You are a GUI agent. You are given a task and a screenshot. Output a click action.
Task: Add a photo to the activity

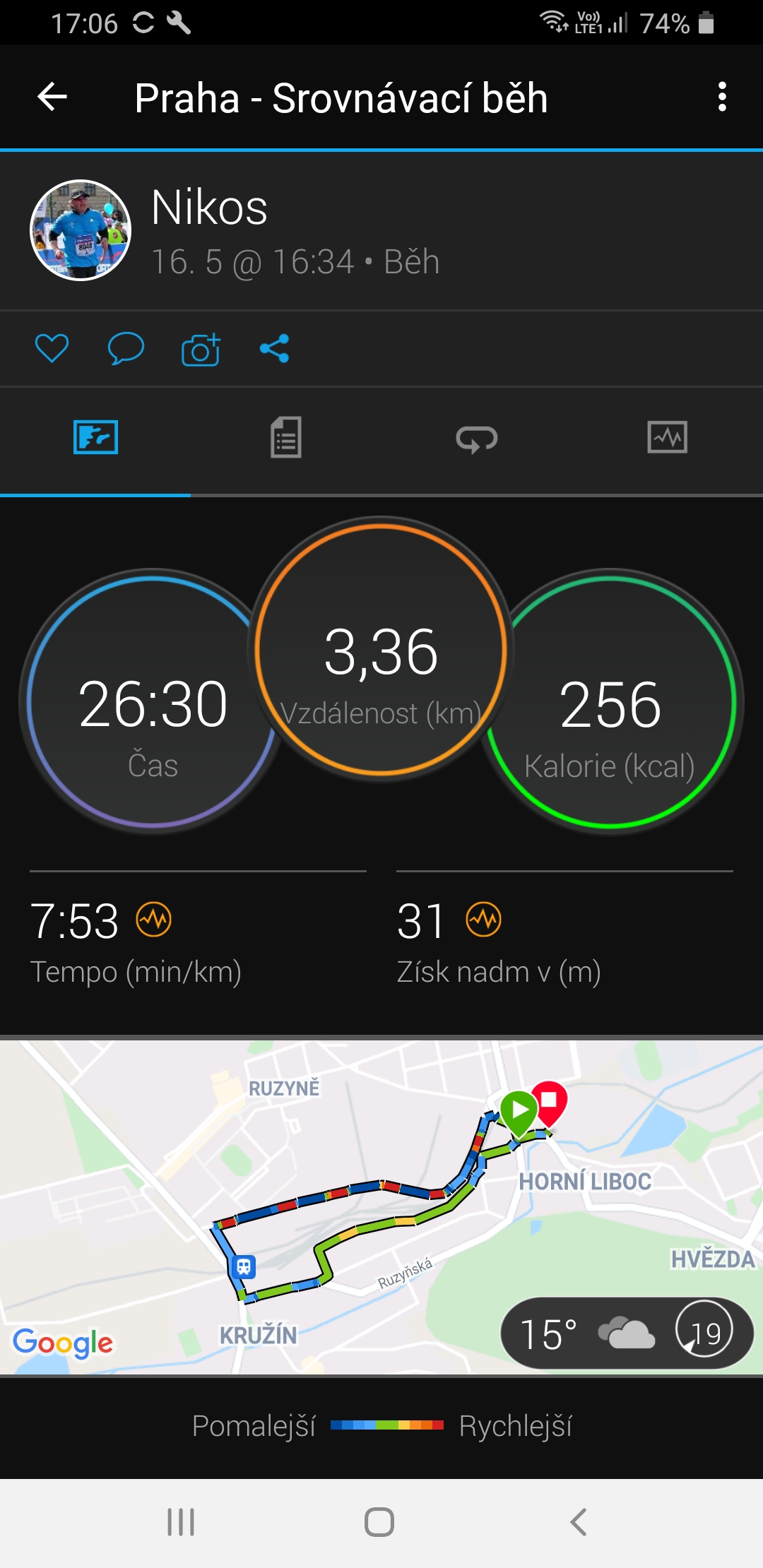click(201, 348)
